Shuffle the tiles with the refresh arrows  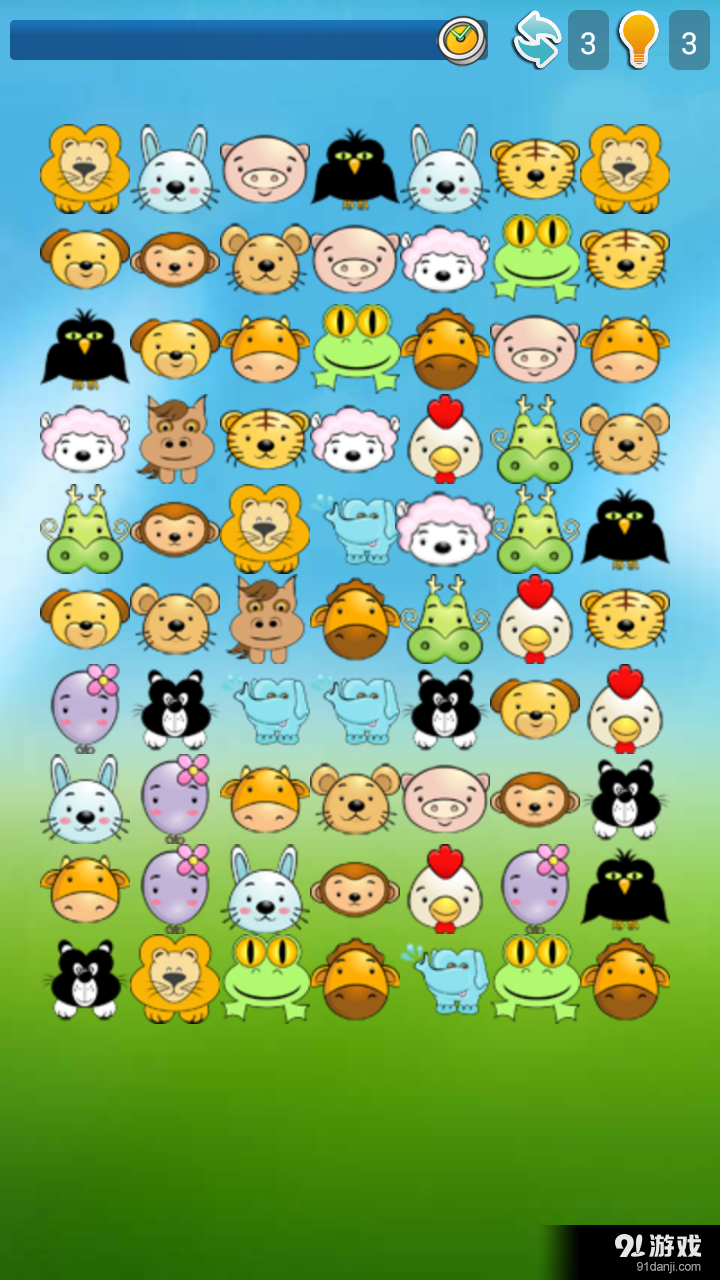click(x=537, y=40)
